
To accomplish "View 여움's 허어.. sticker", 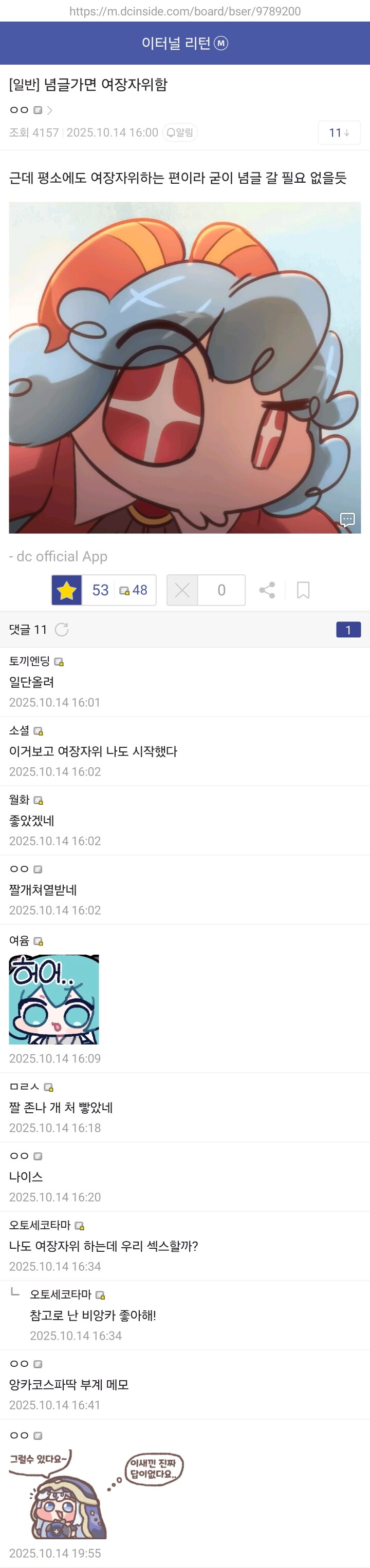I will (x=53, y=999).
